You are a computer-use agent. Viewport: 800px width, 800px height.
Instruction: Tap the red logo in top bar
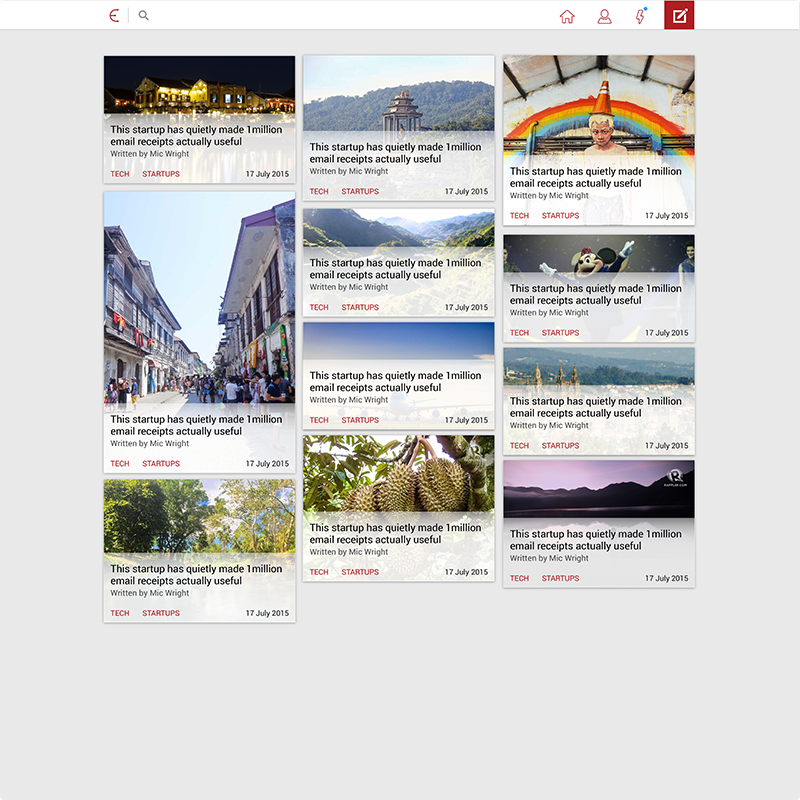115,15
